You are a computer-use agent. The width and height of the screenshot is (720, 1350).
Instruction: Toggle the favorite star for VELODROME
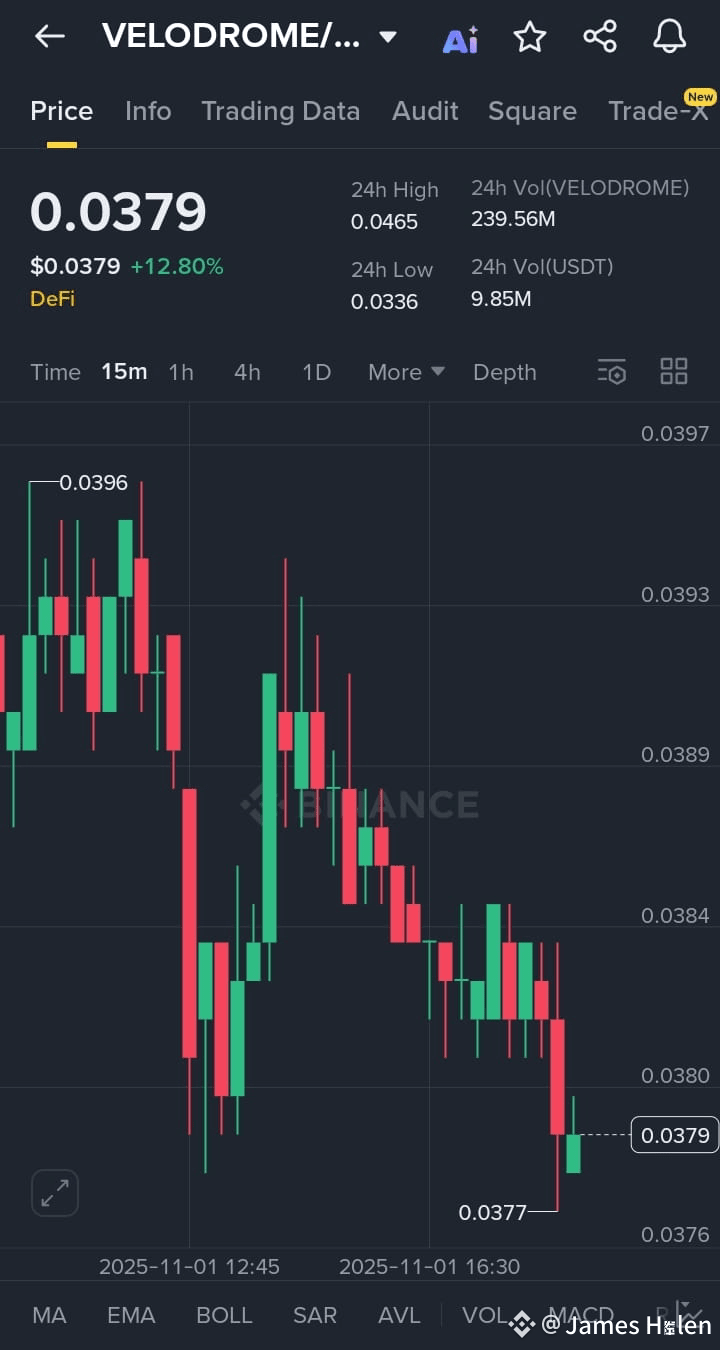coord(530,36)
